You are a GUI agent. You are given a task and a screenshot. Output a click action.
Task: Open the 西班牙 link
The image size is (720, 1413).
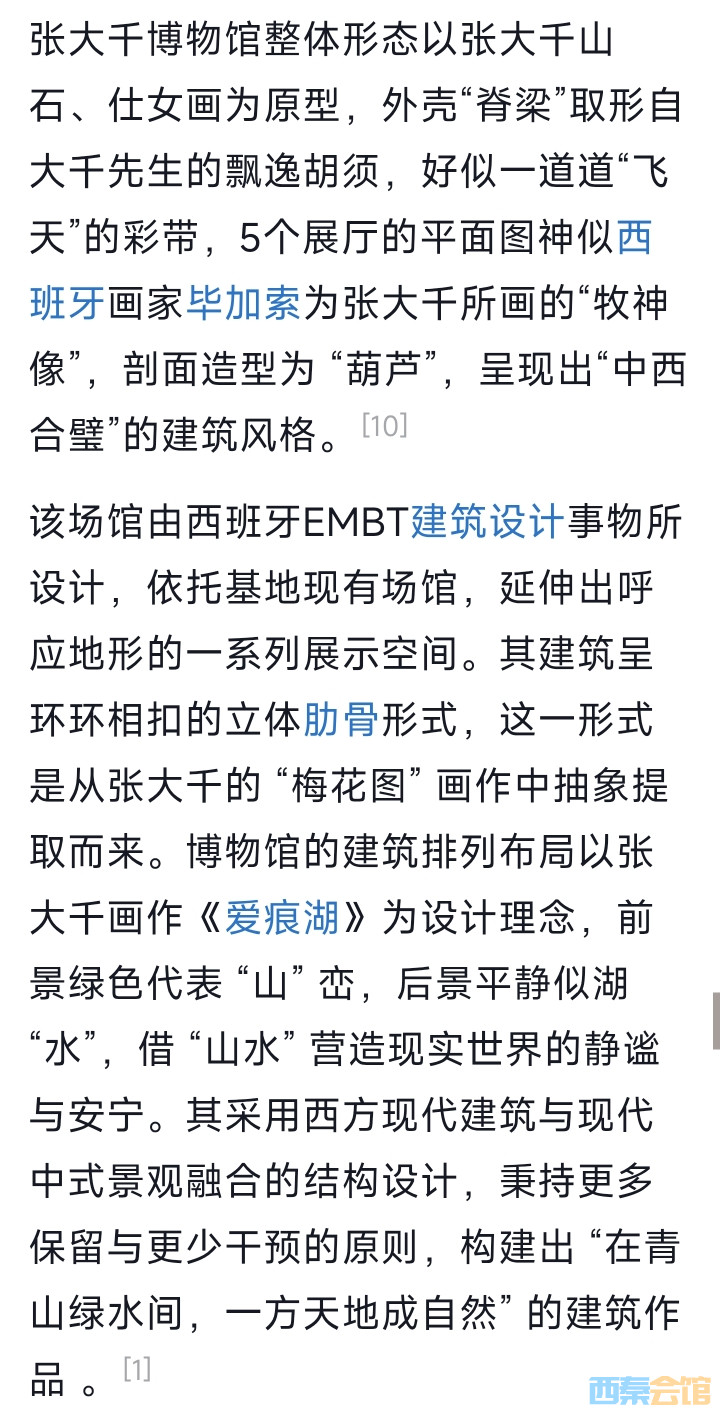(67, 304)
